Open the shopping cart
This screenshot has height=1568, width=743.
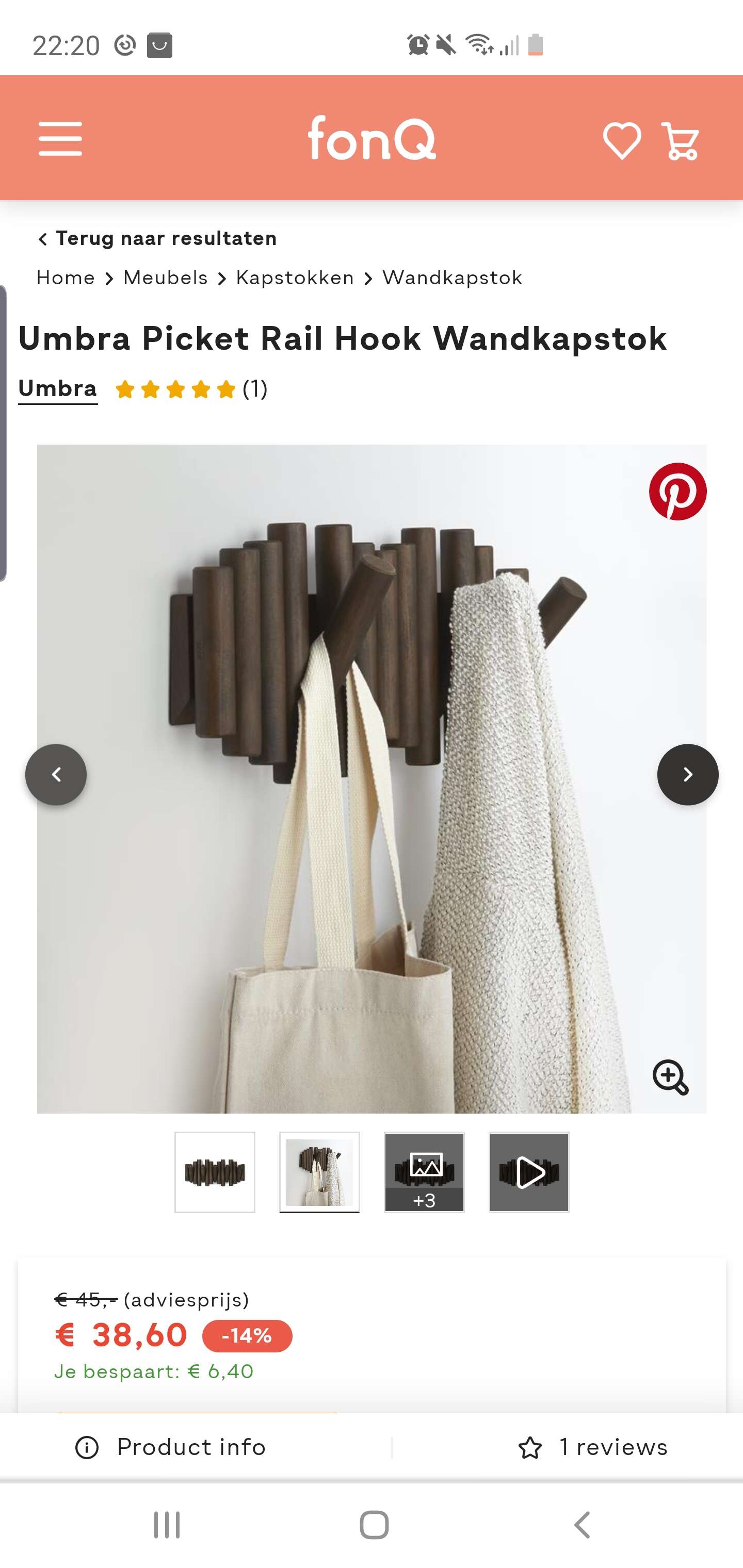680,141
